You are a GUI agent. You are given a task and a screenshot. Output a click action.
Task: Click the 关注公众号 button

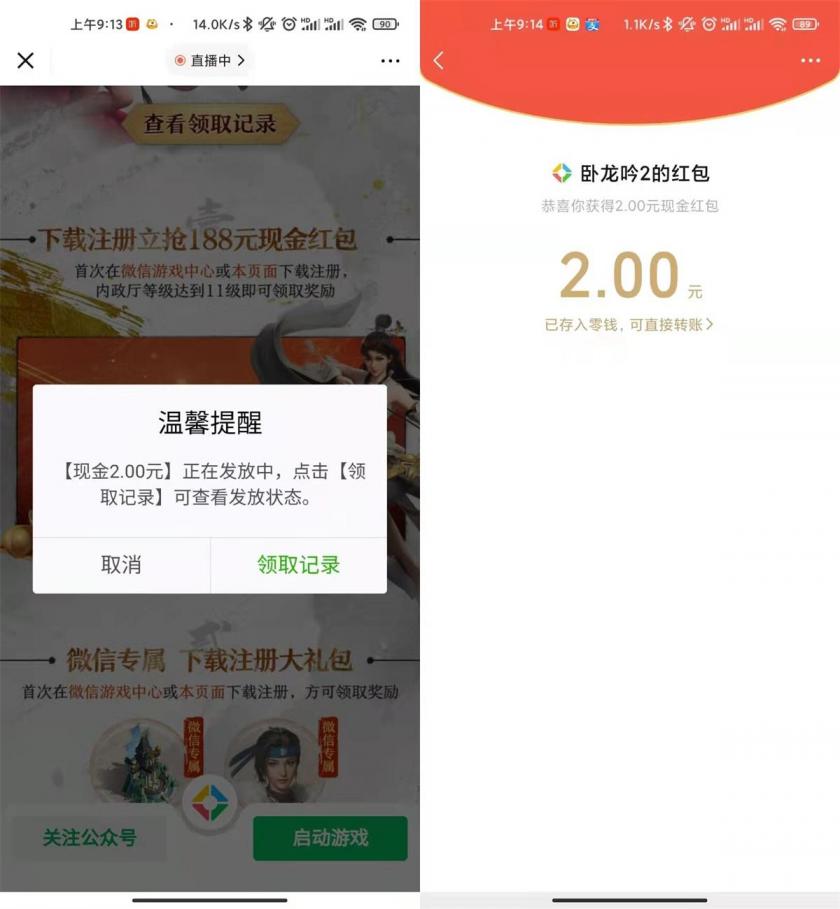(x=89, y=839)
